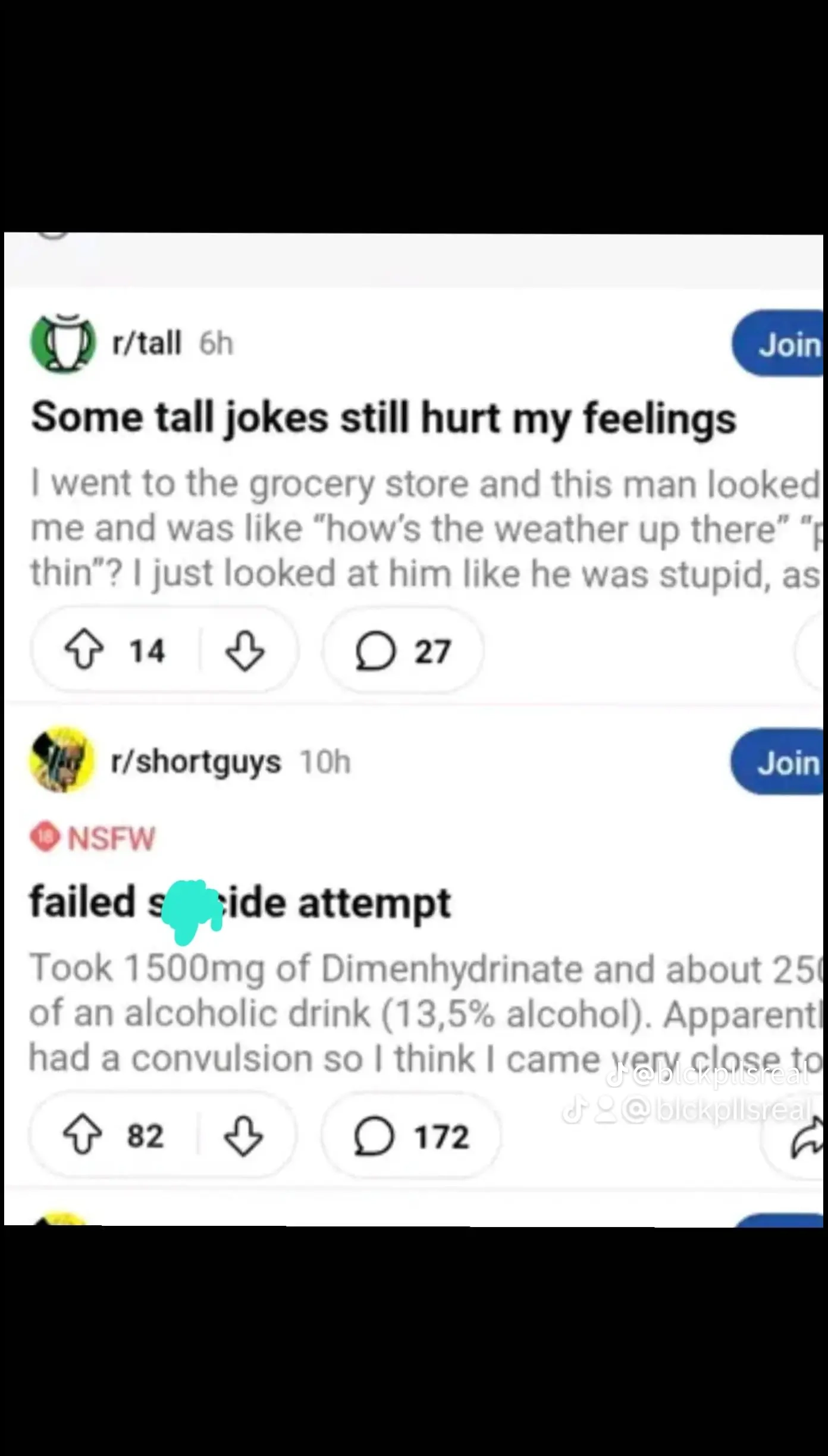Open the 172 comments on r/shortguys post

[x=411, y=1136]
